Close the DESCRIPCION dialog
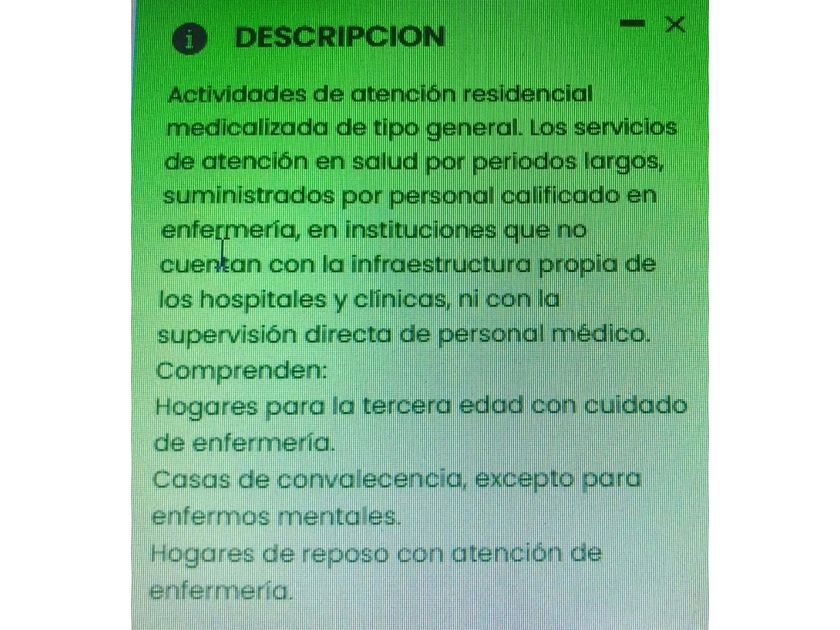 675,25
